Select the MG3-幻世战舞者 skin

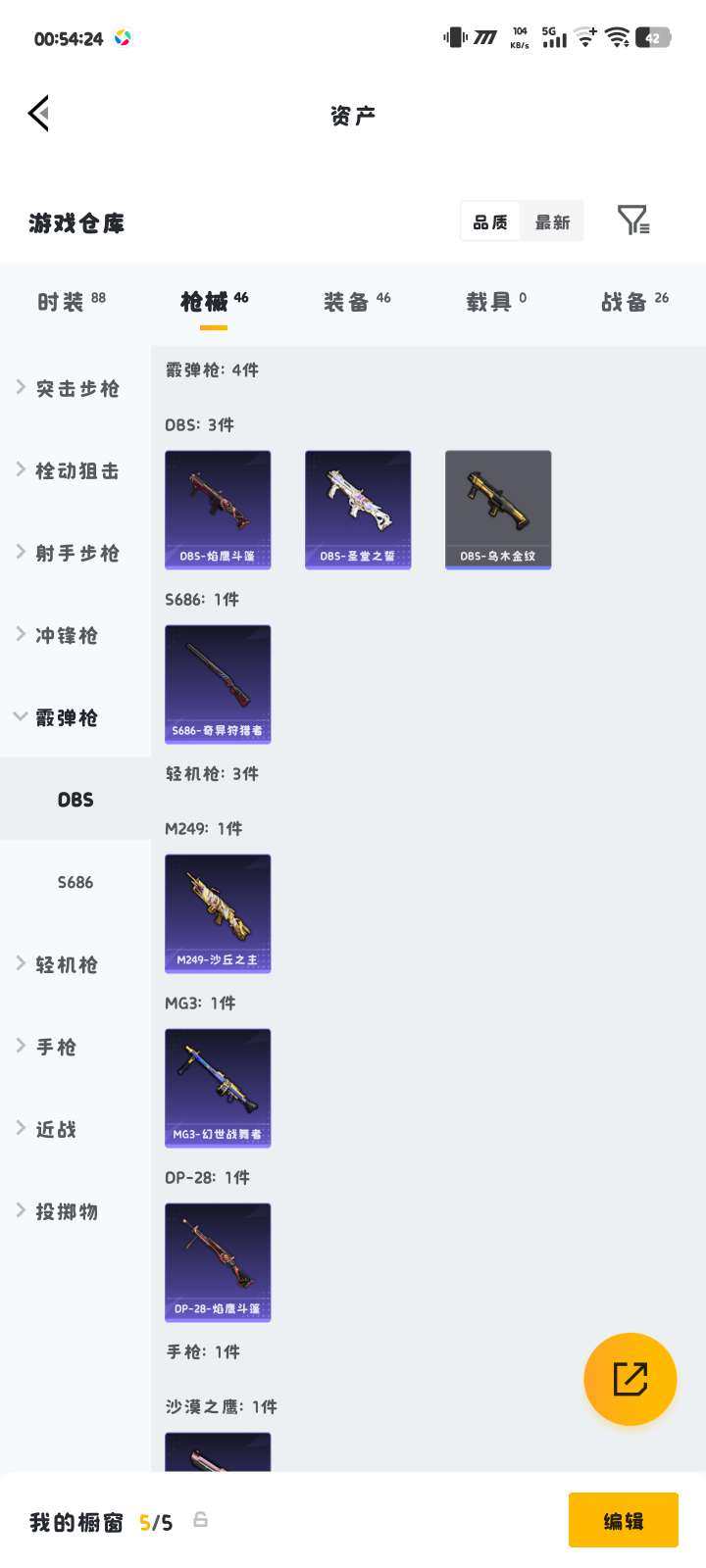click(x=218, y=1088)
